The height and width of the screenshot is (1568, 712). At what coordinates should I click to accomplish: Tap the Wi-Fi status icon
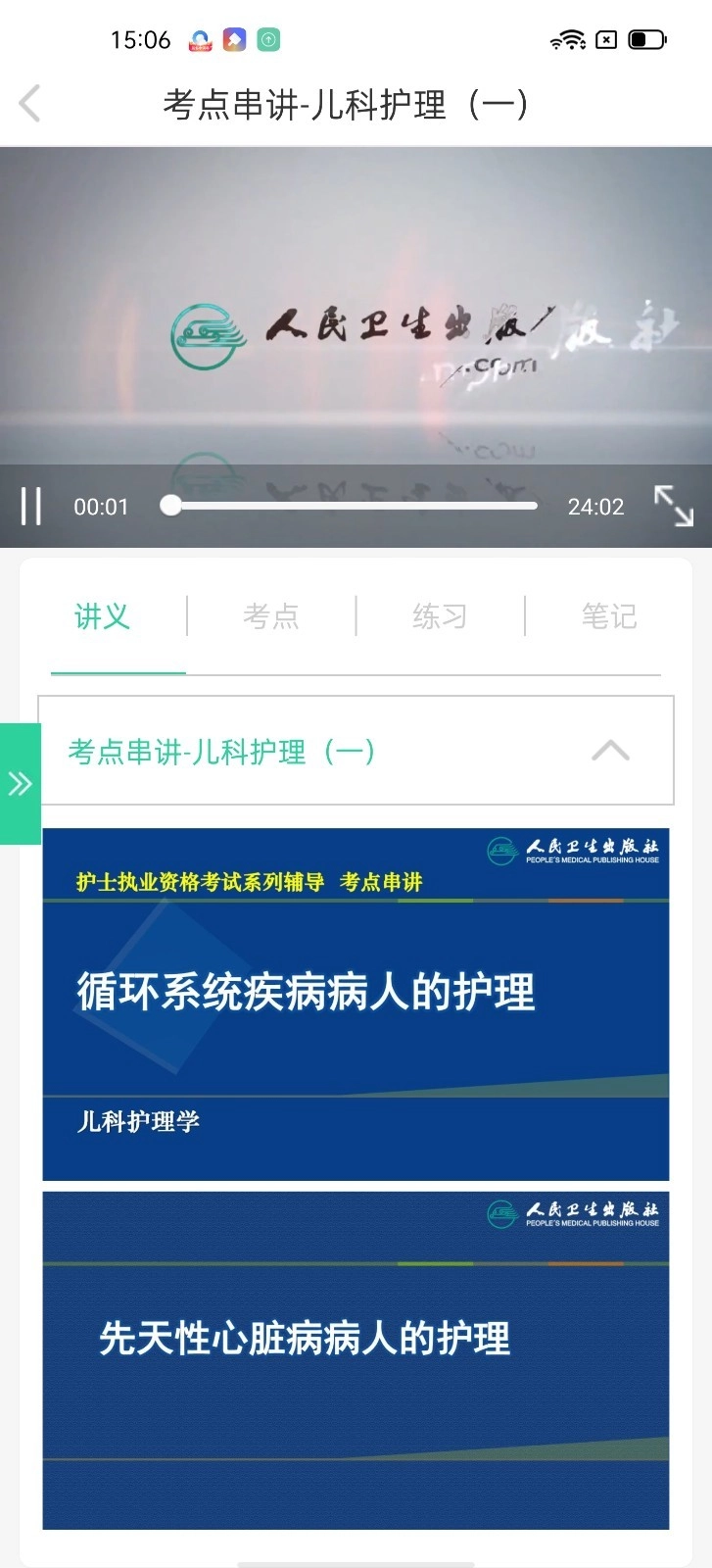click(x=573, y=37)
